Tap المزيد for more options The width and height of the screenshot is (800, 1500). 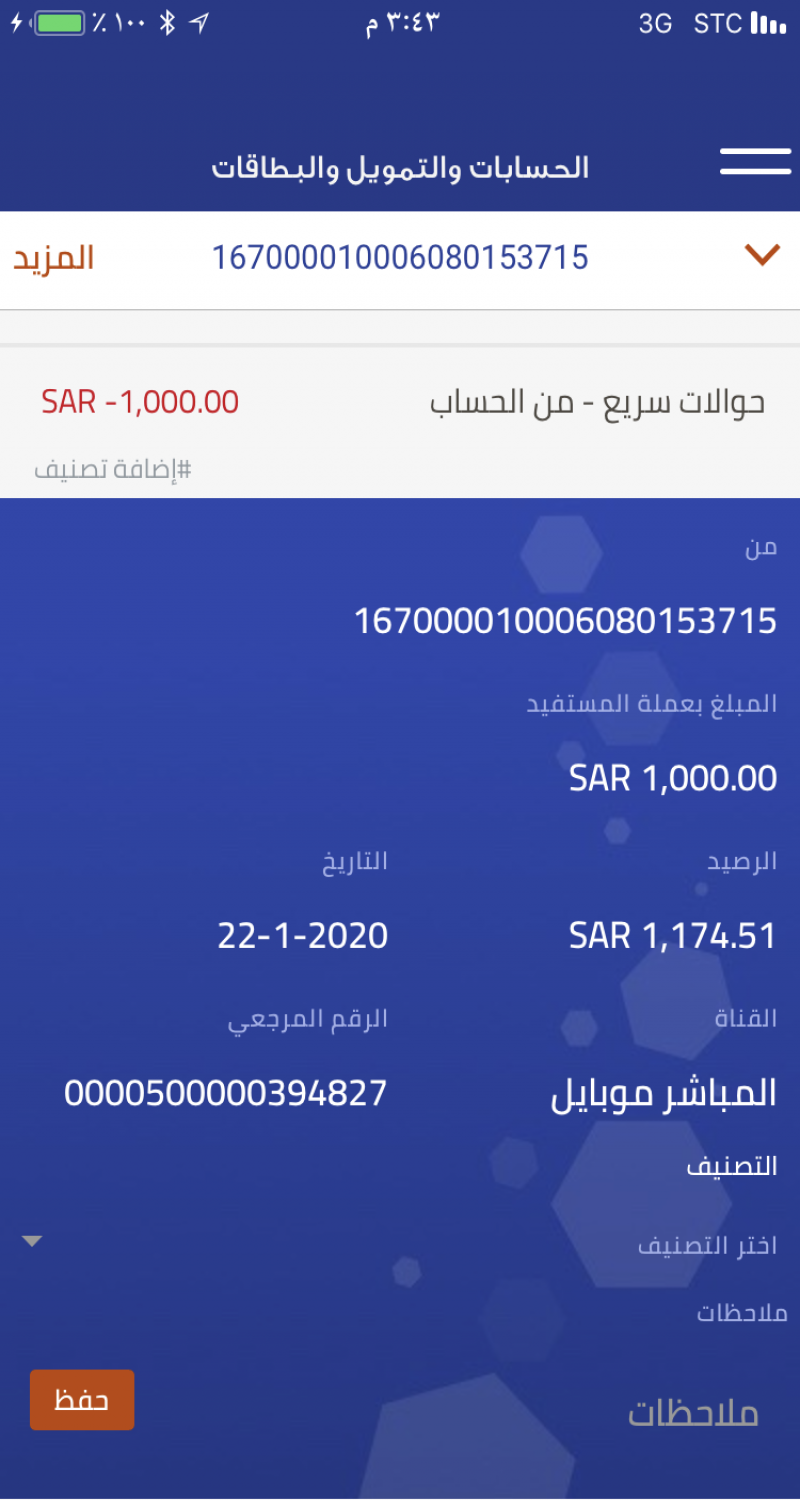point(54,258)
